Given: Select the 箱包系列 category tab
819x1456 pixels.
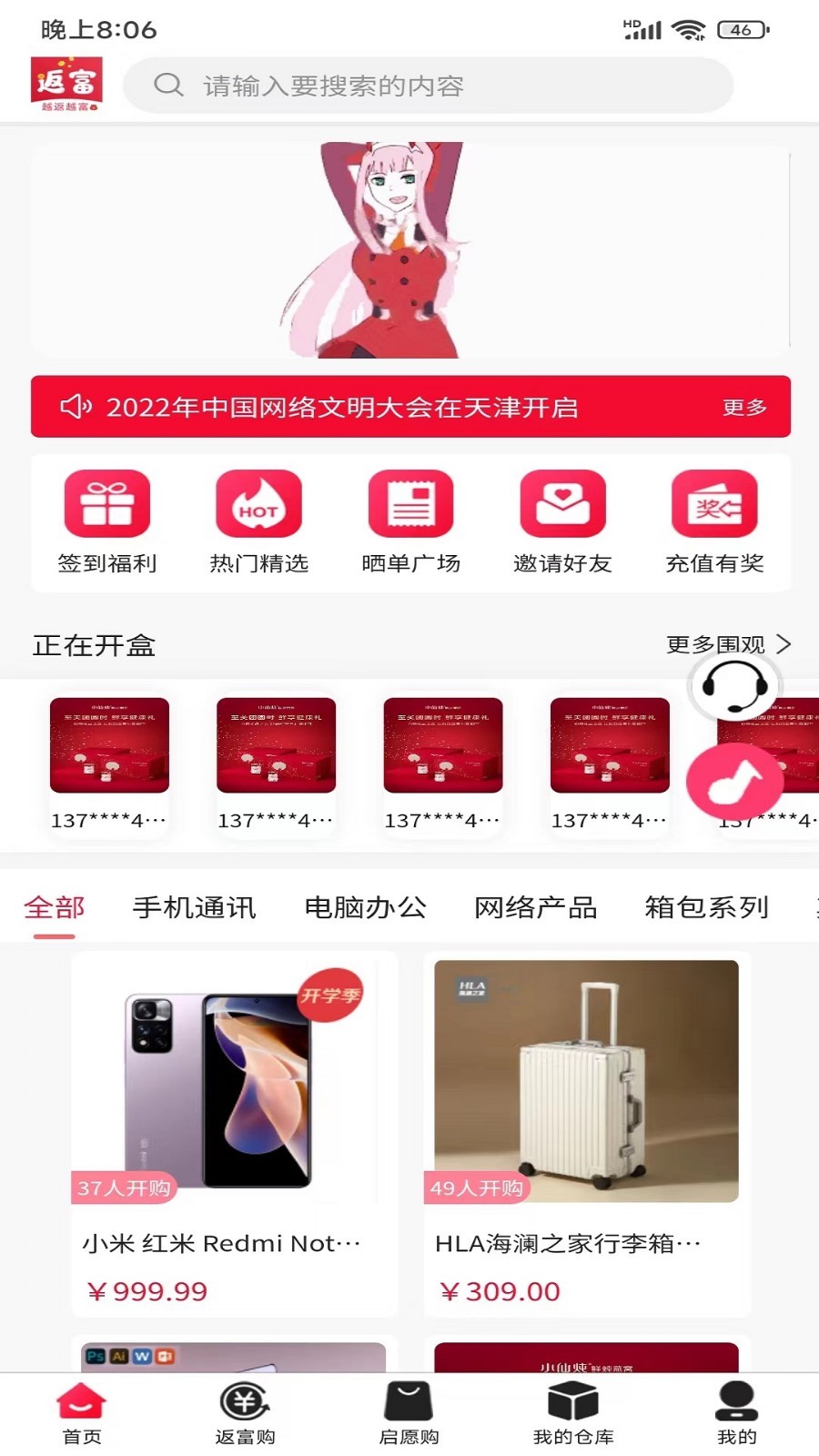Looking at the screenshot, I should click(707, 907).
